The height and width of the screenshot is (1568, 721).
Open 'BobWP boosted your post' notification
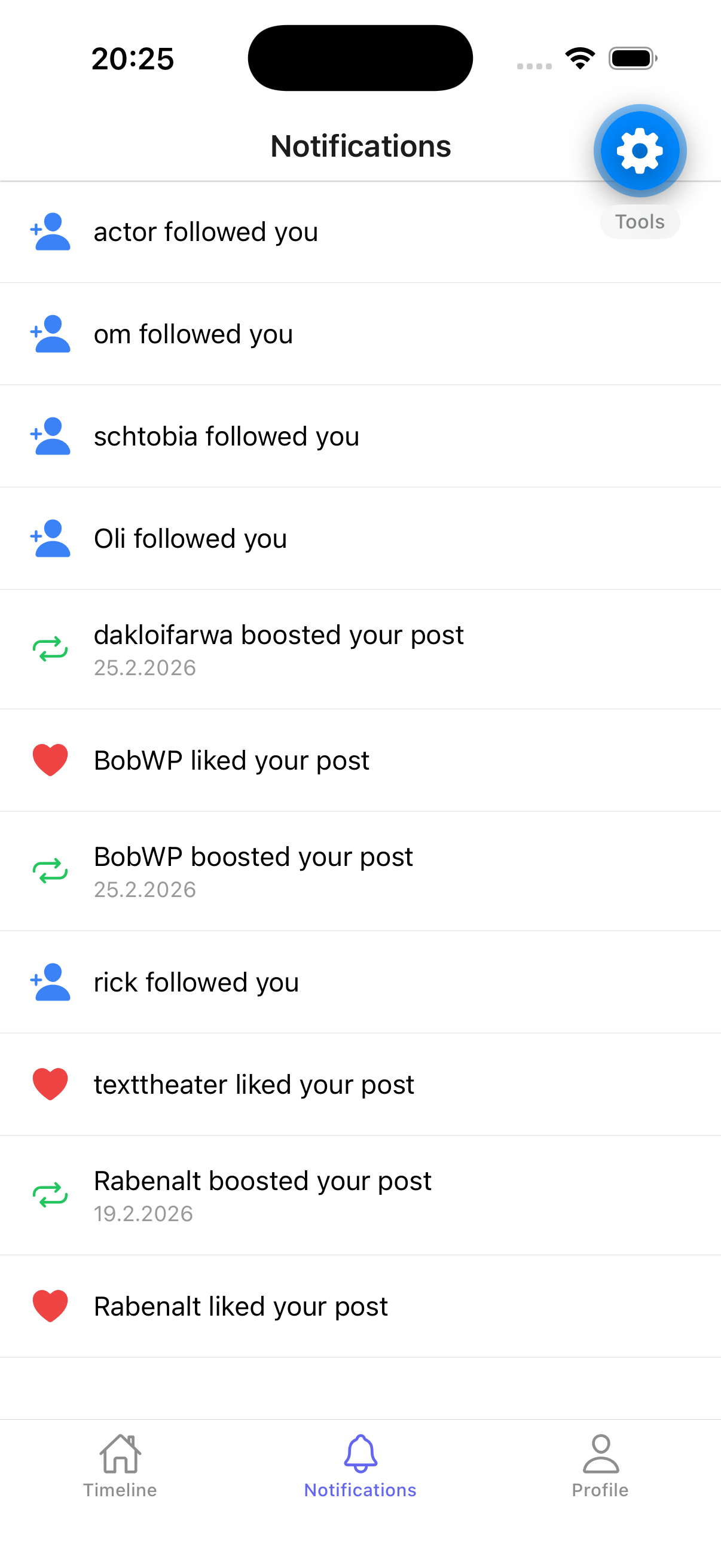(x=253, y=871)
